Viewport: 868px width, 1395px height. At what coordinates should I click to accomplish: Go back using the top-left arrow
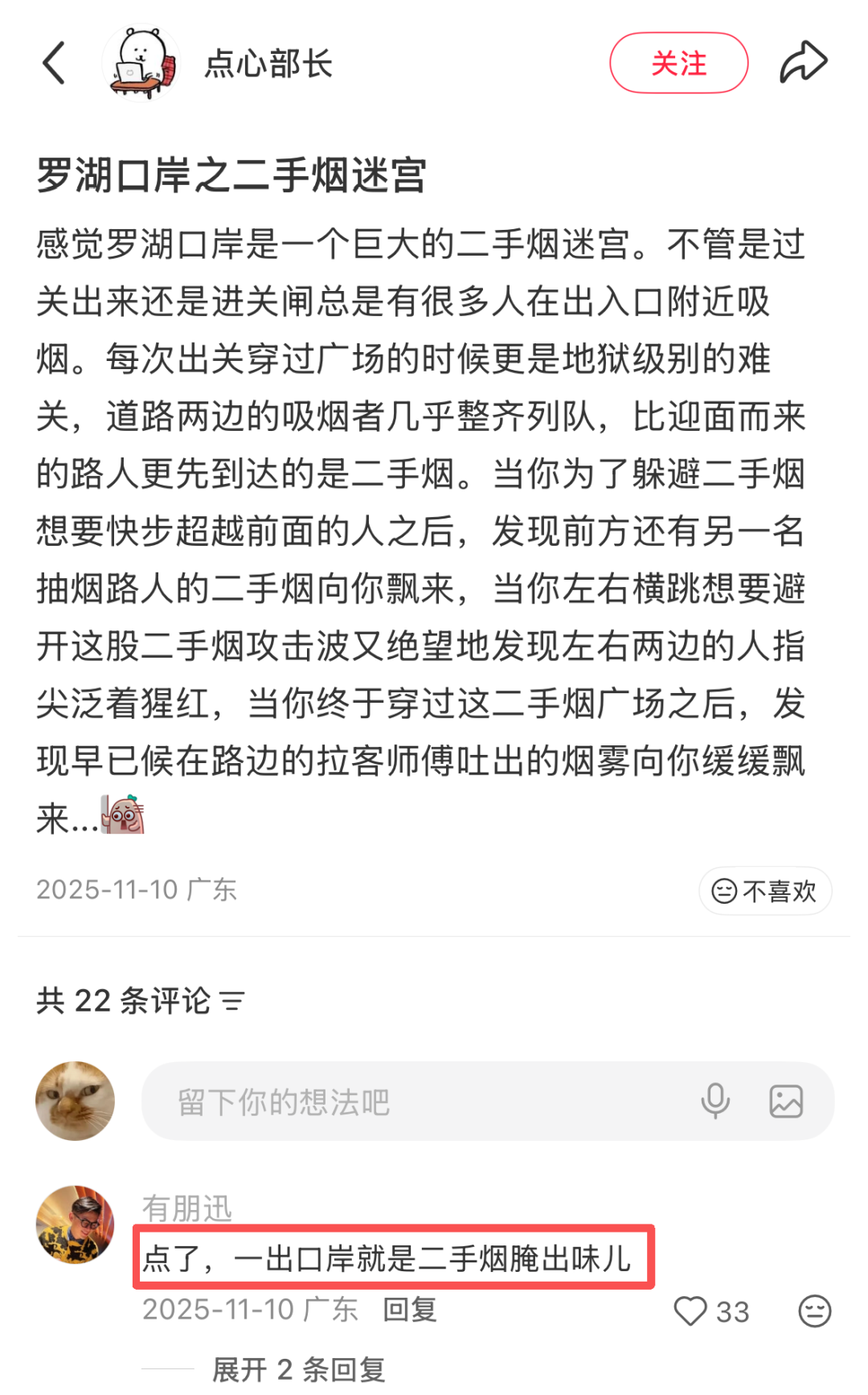pyautogui.click(x=54, y=63)
